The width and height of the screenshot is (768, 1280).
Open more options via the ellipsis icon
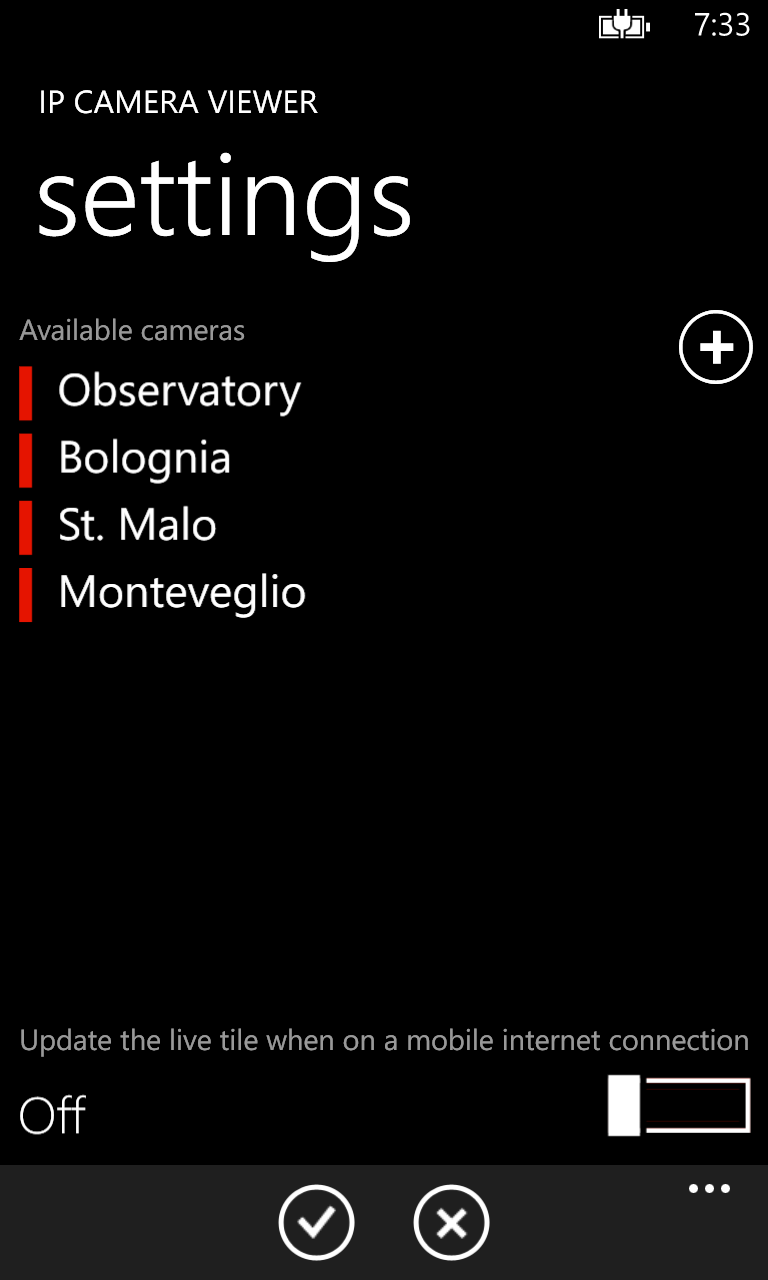pos(709,1188)
